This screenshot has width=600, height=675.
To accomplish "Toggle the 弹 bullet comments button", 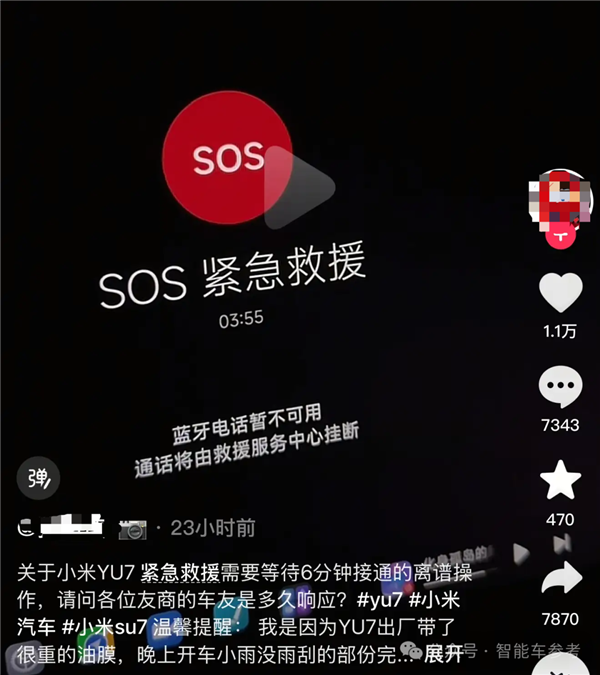I will pyautogui.click(x=39, y=478).
